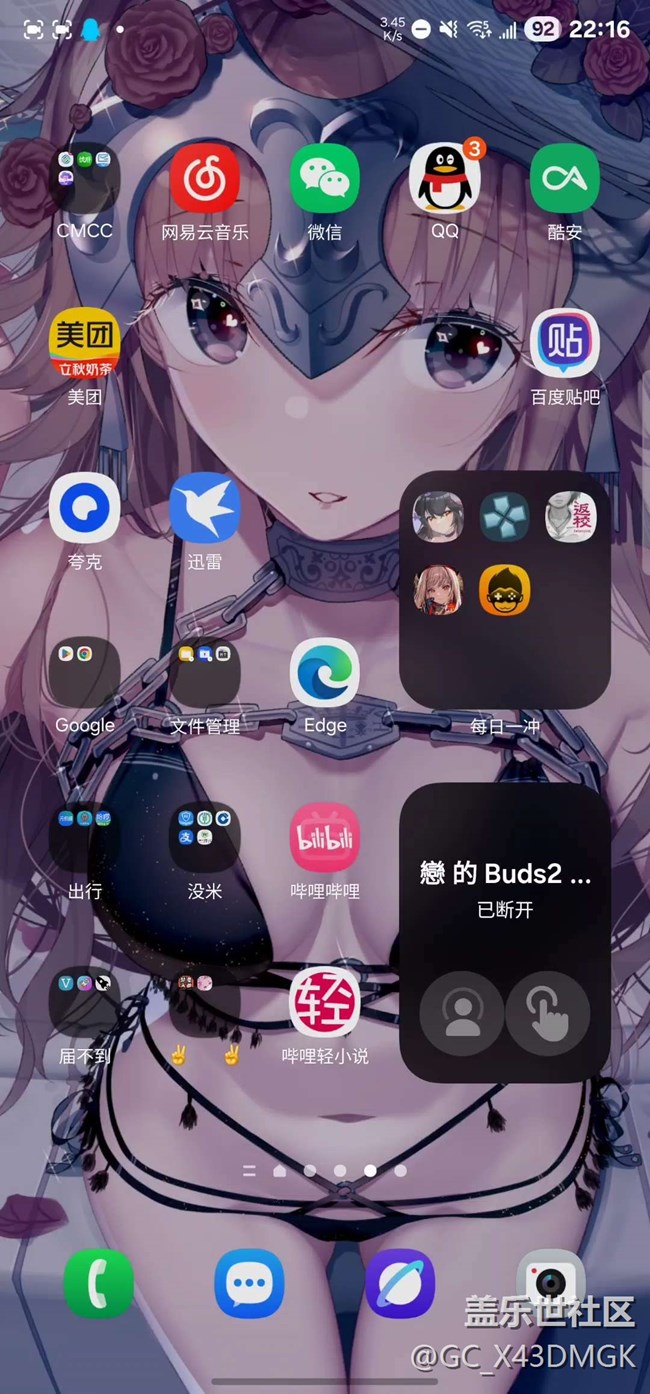
Task: Open the 文件管理 folder
Action: pos(204,672)
